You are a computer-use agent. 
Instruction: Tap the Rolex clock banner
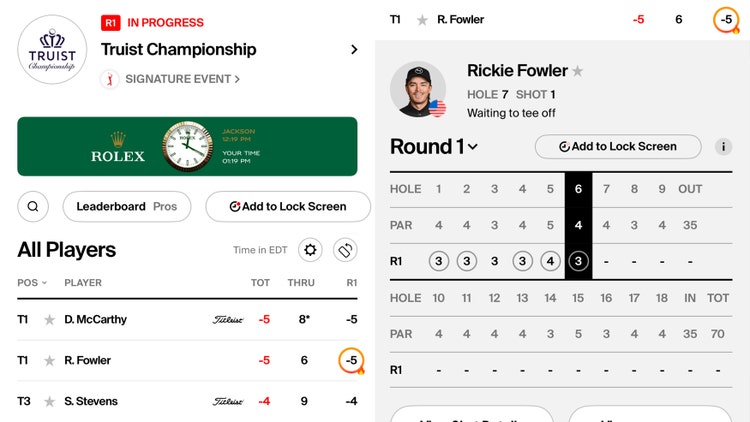[x=187, y=146]
